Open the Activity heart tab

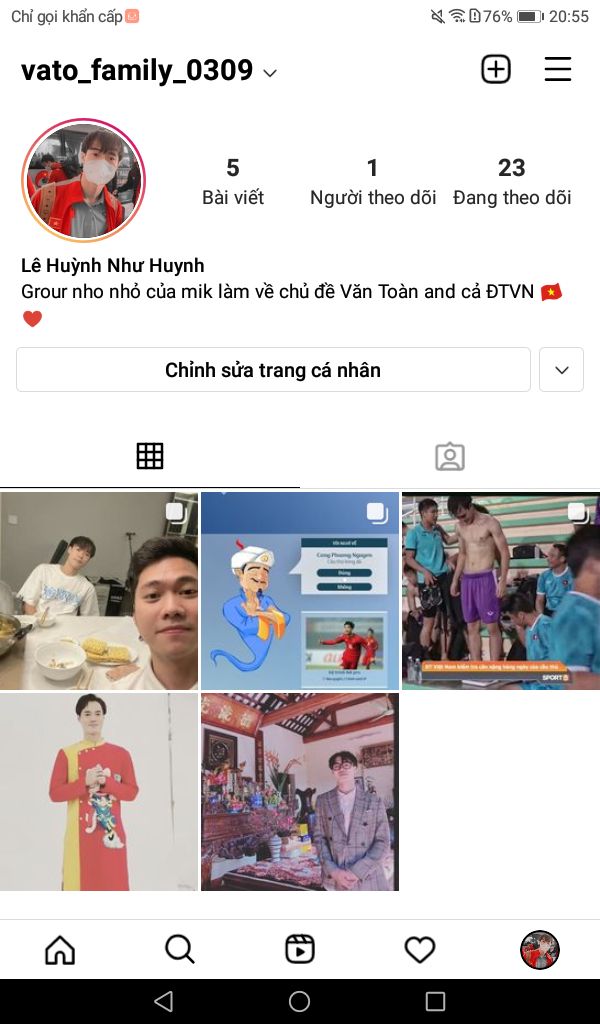420,949
